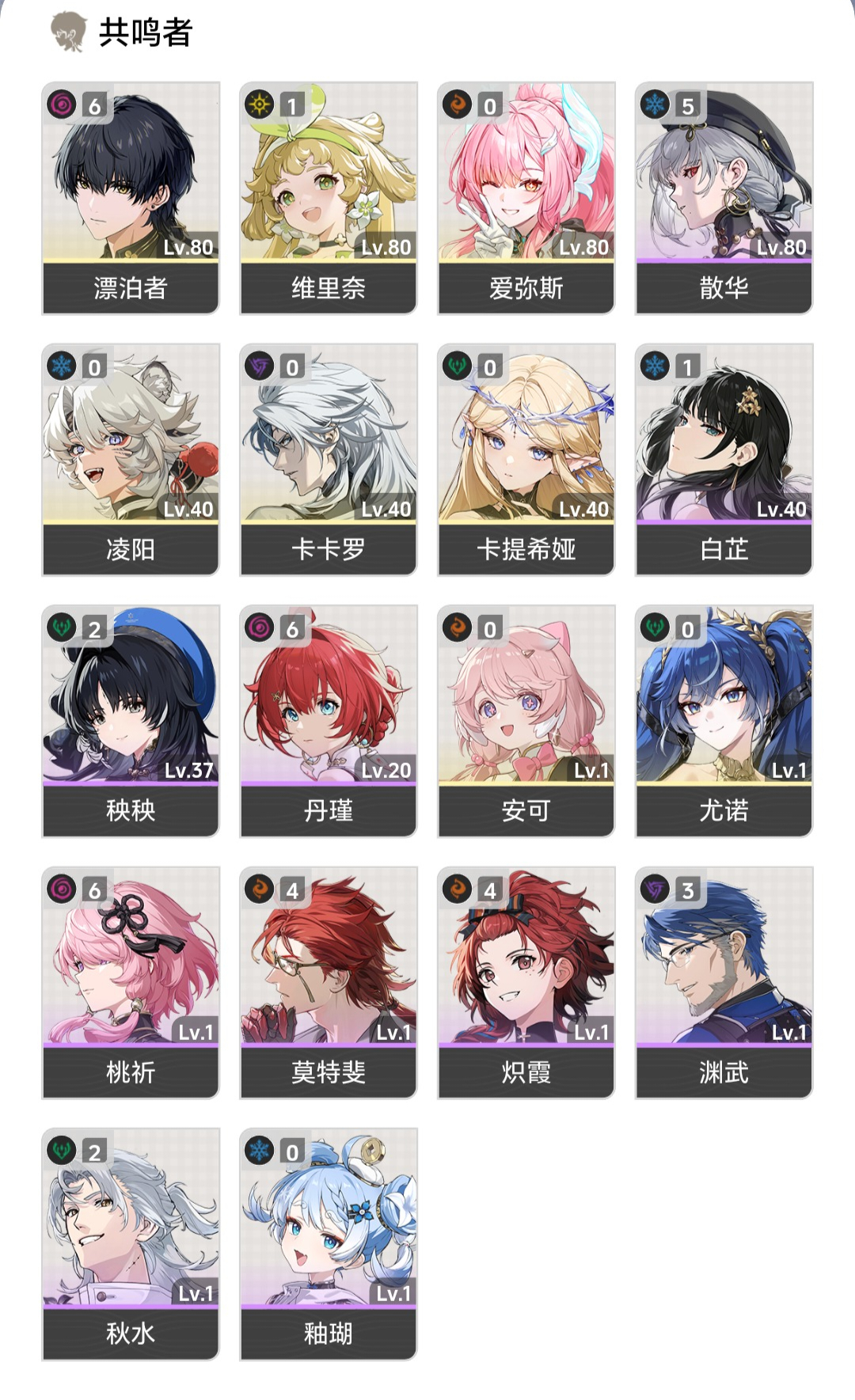Tap the 凌阳 character card
Screen dimensions: 855x1400
(x=131, y=459)
